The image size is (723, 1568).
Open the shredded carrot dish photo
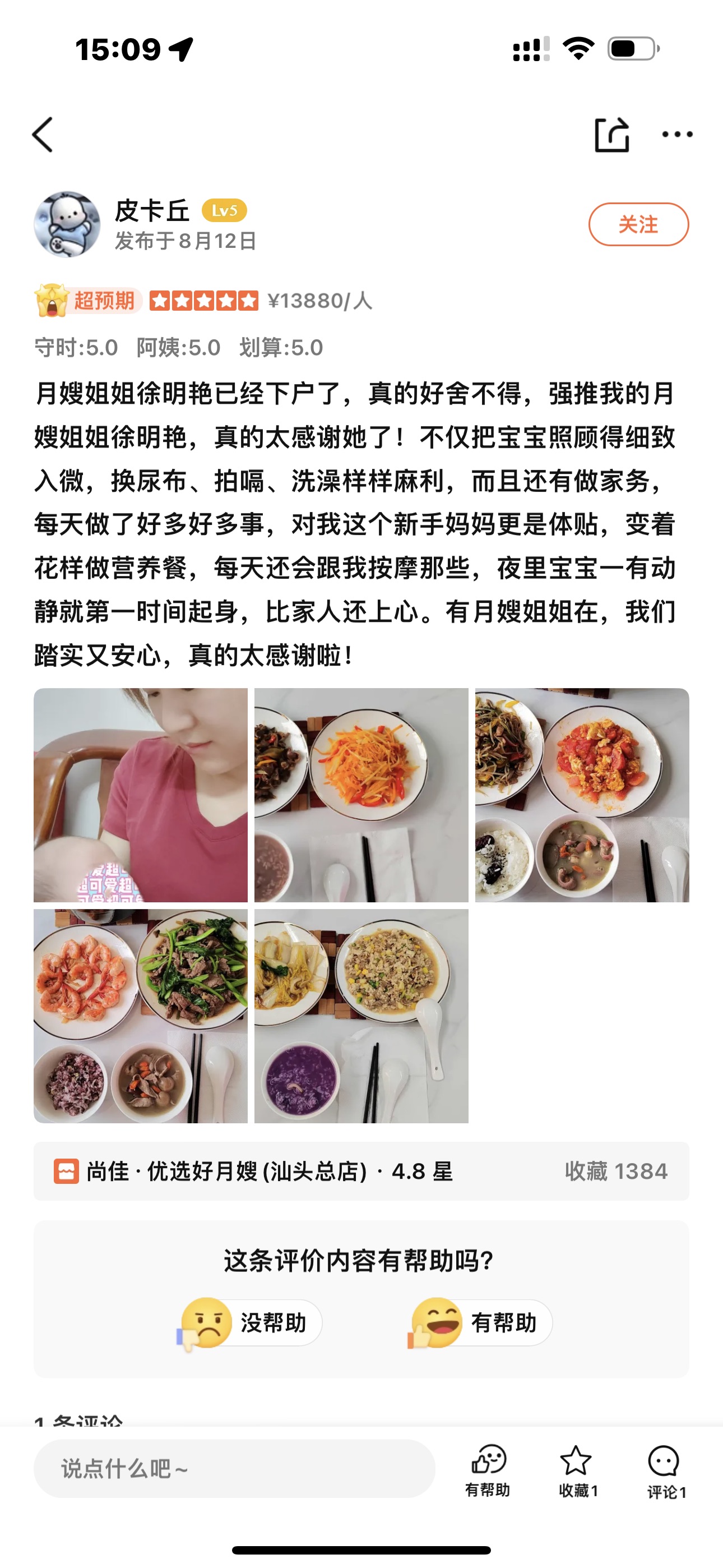pyautogui.click(x=361, y=795)
